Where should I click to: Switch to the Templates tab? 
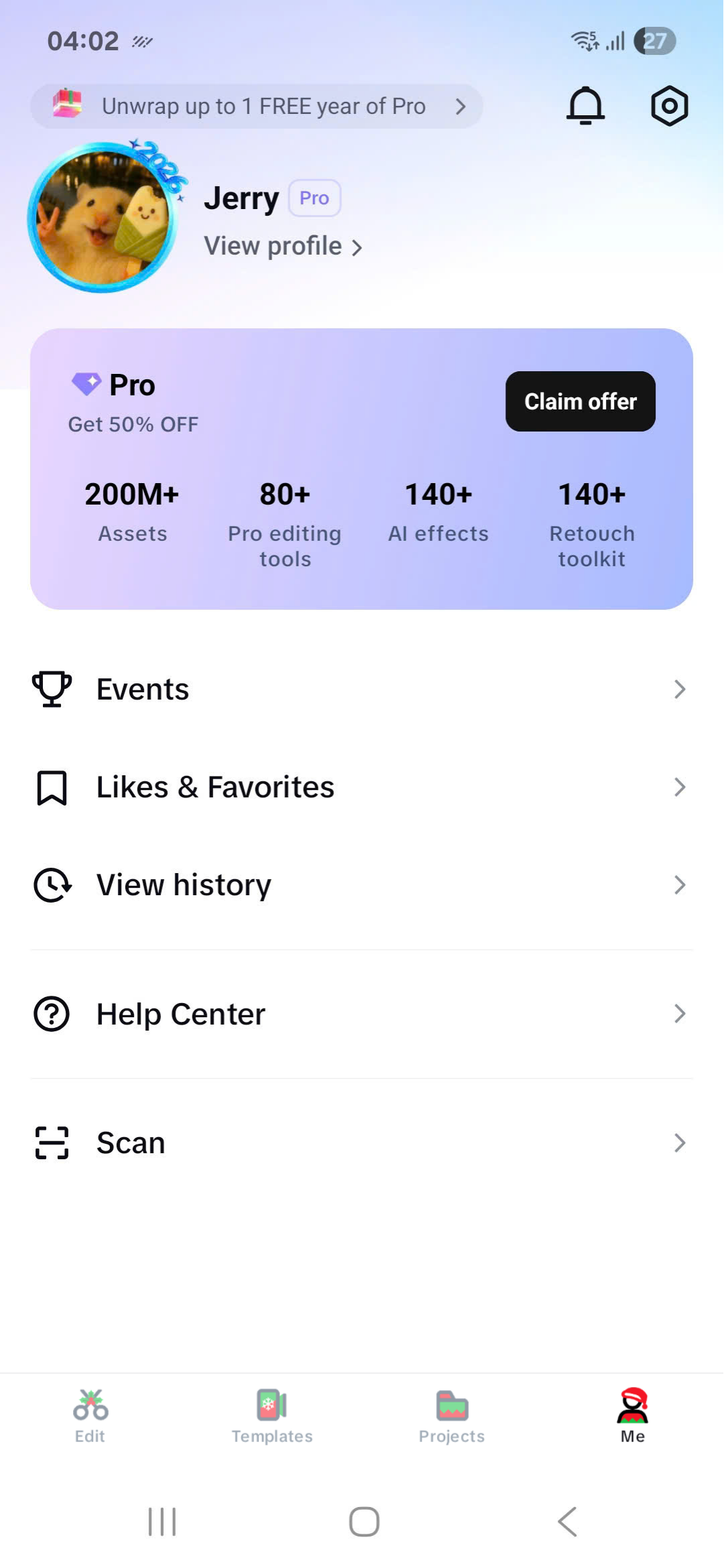(271, 1415)
